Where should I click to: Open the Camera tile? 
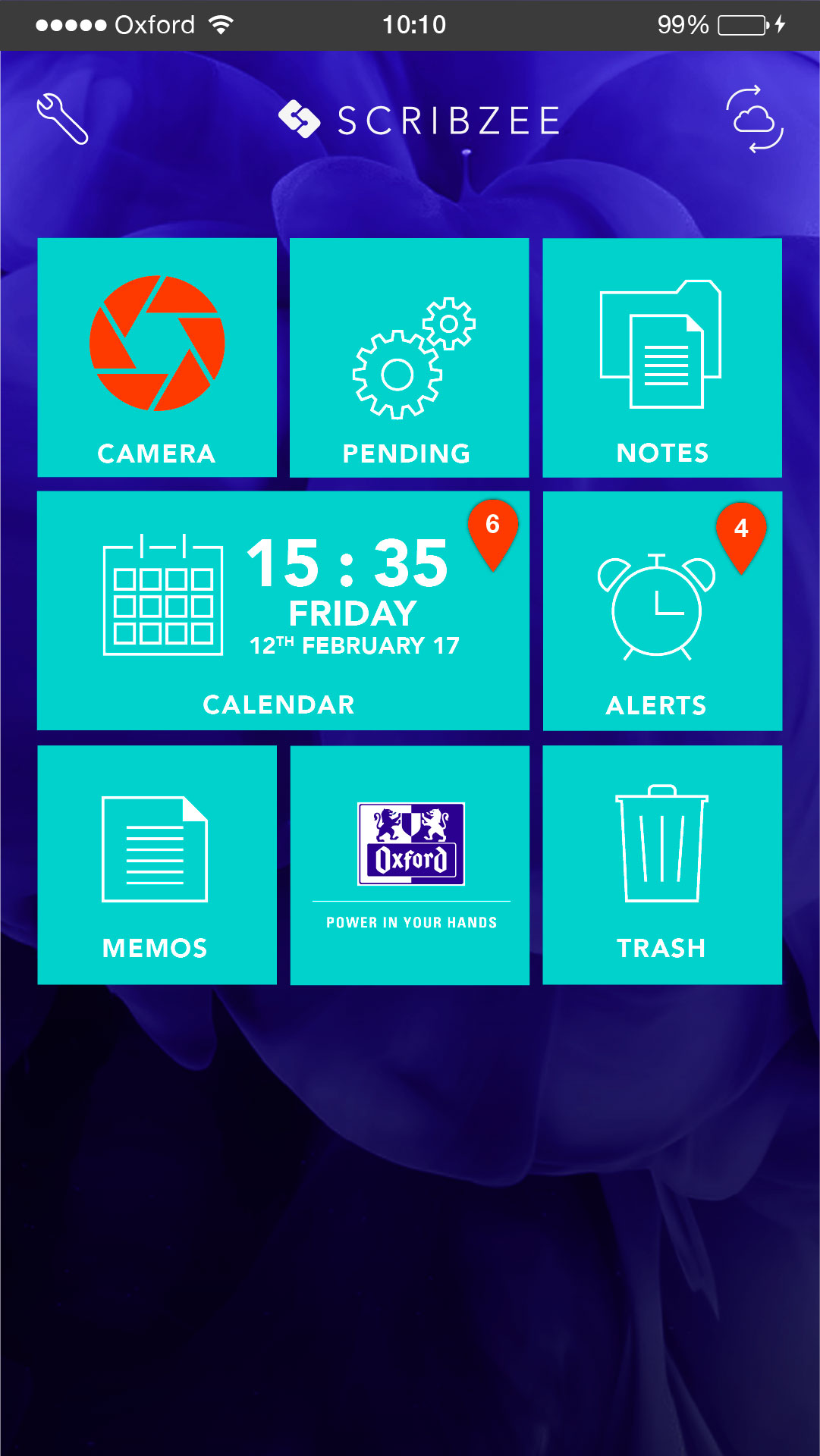tap(157, 358)
